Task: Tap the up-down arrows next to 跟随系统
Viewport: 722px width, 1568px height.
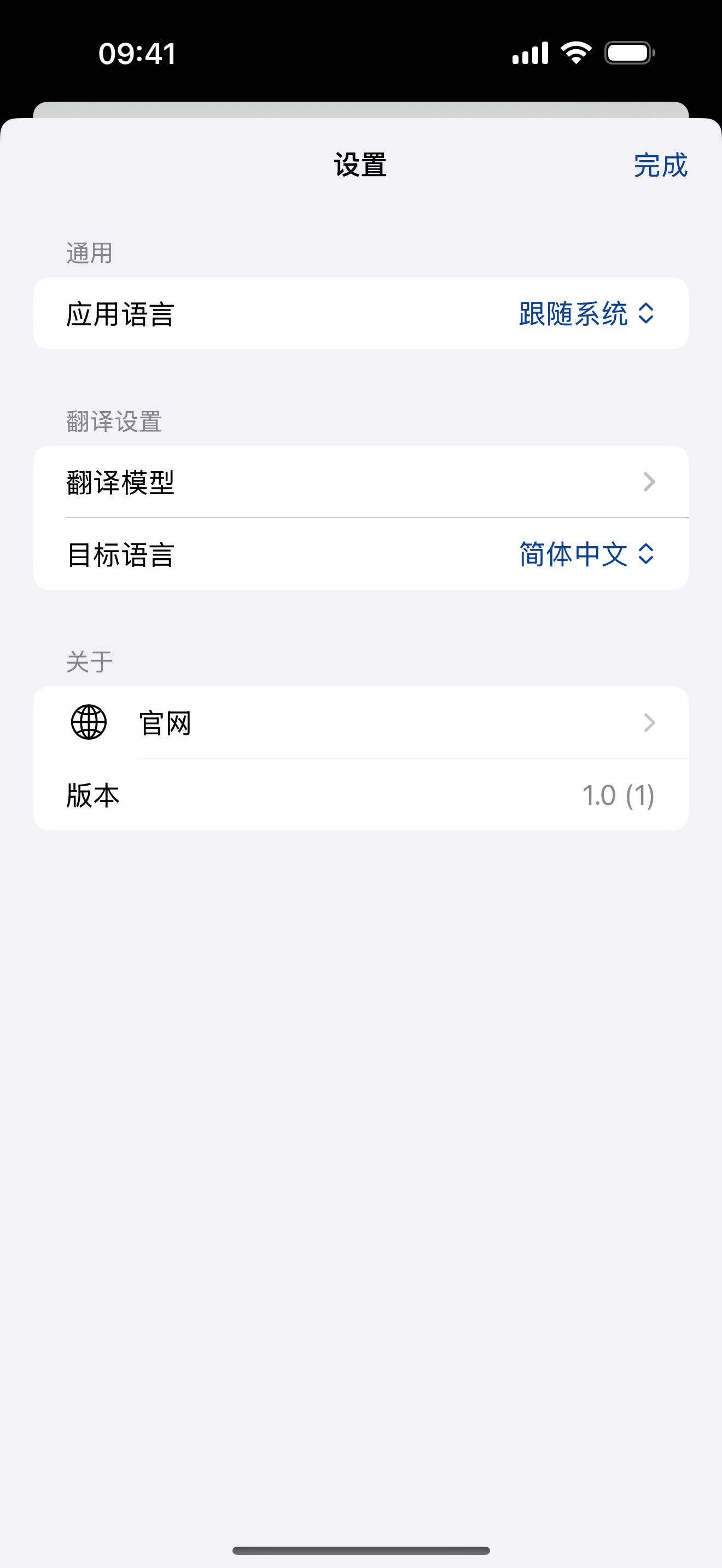Action: pyautogui.click(x=648, y=313)
